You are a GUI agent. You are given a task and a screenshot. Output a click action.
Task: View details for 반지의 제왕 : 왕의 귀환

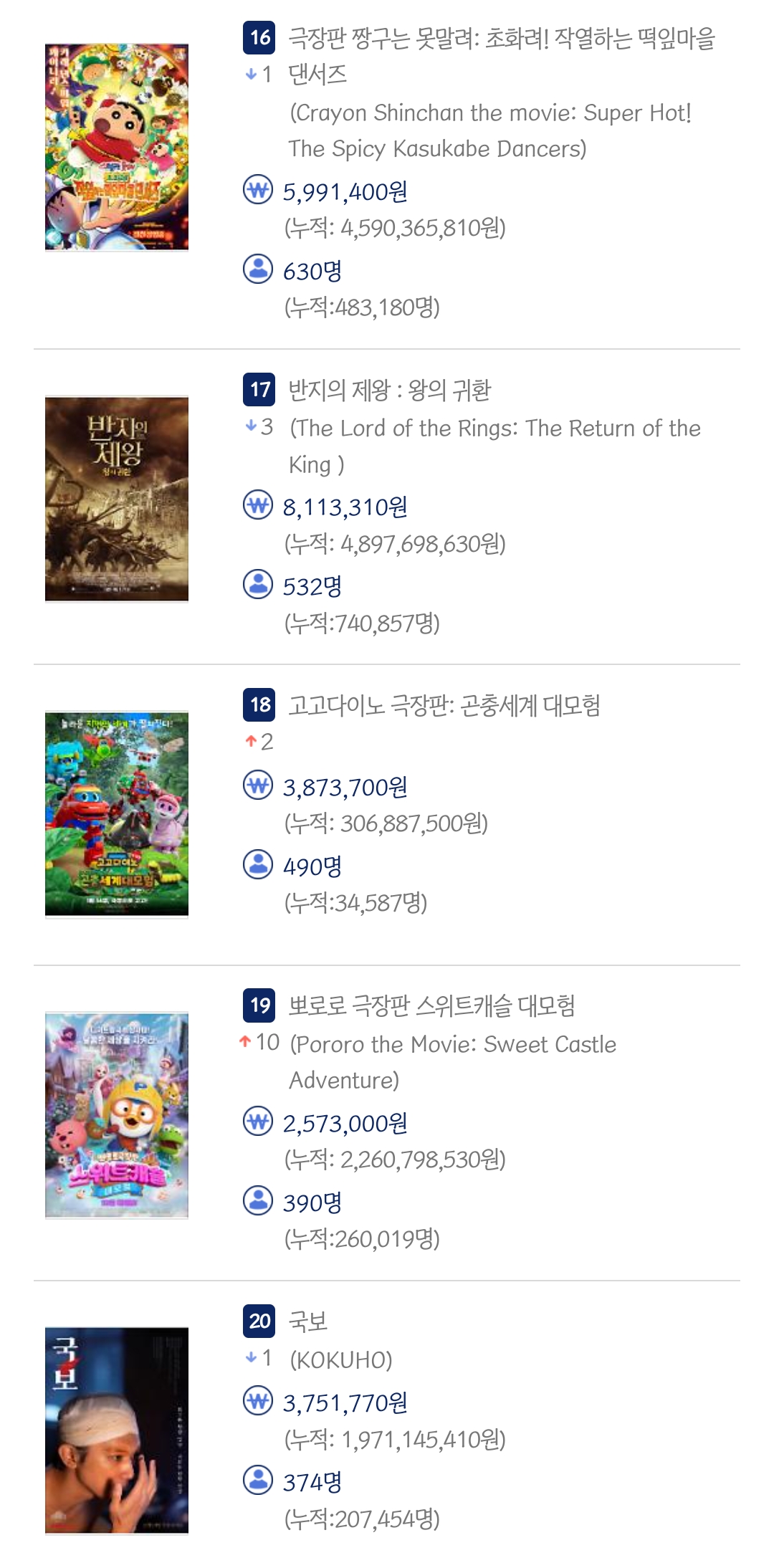point(389,391)
